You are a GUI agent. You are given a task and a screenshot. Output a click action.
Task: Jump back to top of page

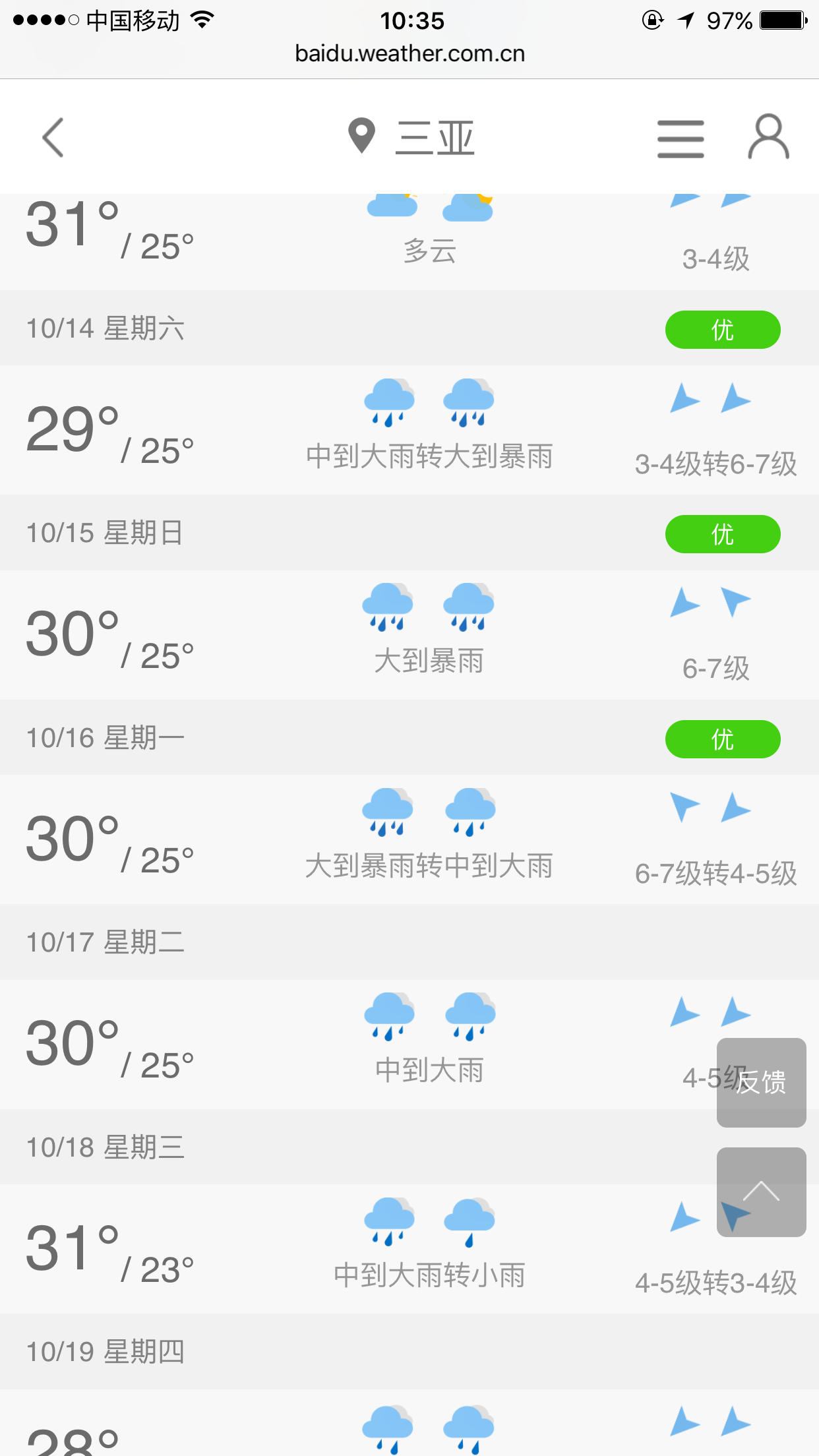(761, 1192)
